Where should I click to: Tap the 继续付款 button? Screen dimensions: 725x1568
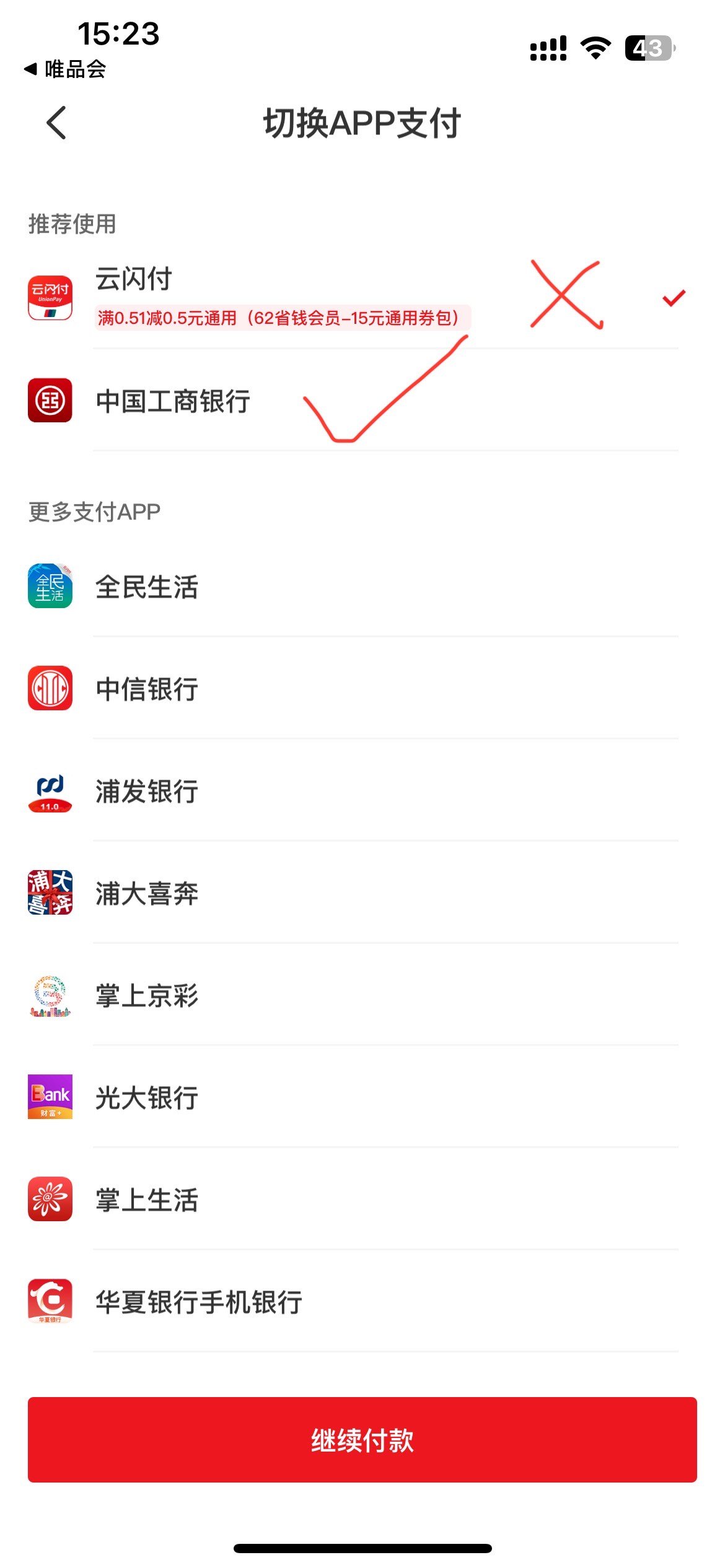(x=362, y=1440)
